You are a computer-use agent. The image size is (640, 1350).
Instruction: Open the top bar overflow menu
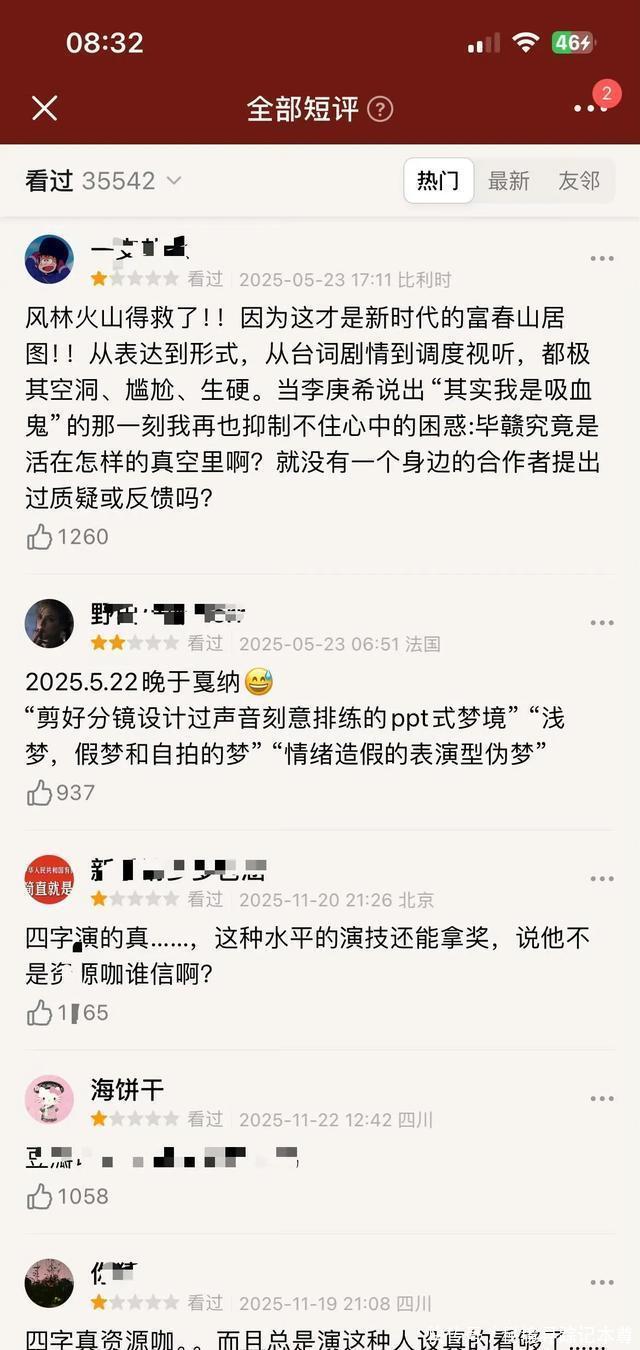[x=590, y=108]
